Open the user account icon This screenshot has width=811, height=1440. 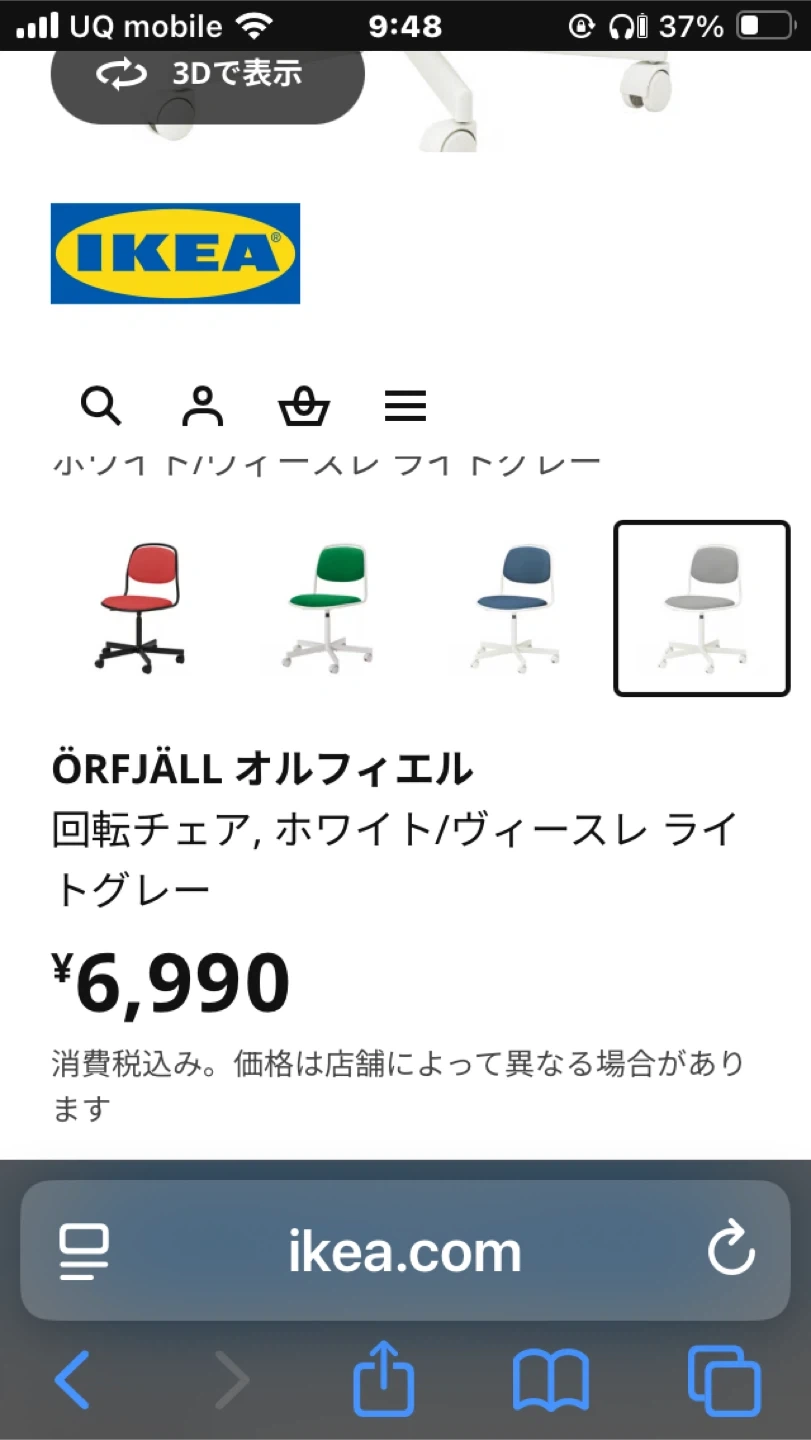tap(202, 406)
